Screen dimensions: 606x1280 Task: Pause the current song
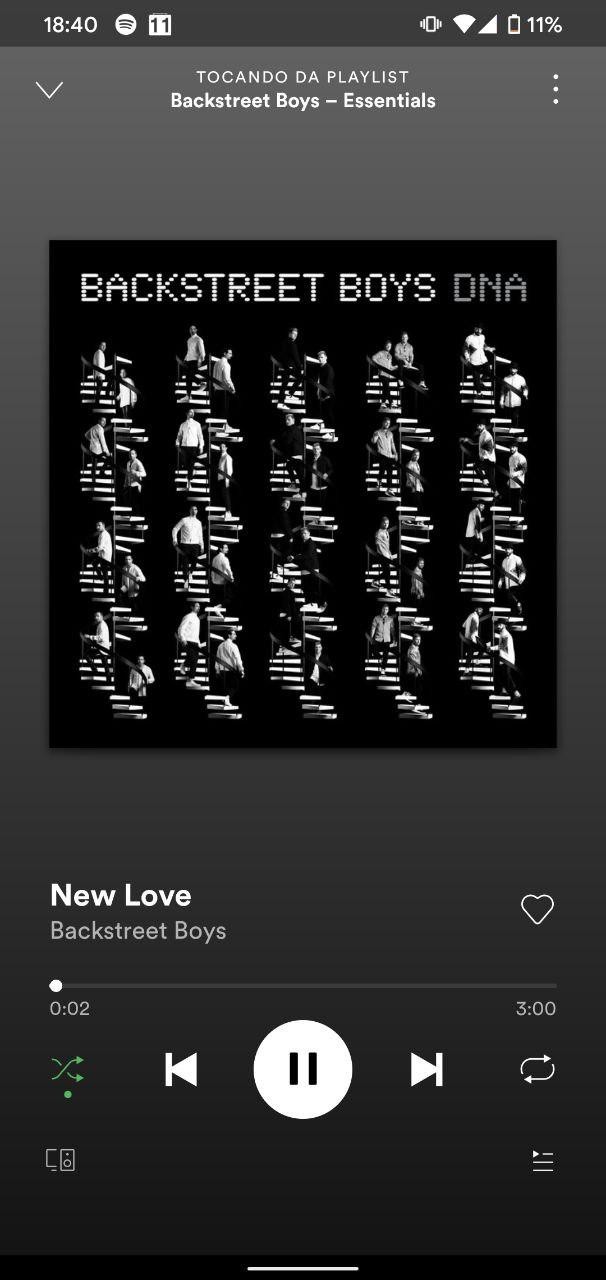[x=303, y=1069]
